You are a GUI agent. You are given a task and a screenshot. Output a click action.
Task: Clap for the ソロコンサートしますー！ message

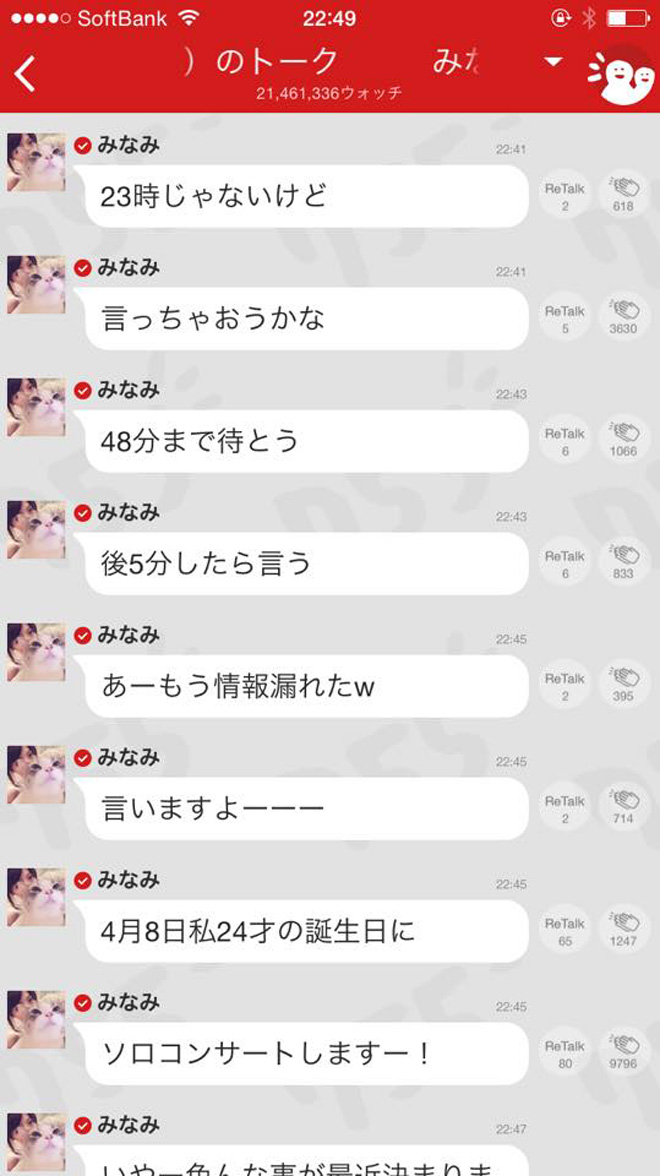[624, 1053]
